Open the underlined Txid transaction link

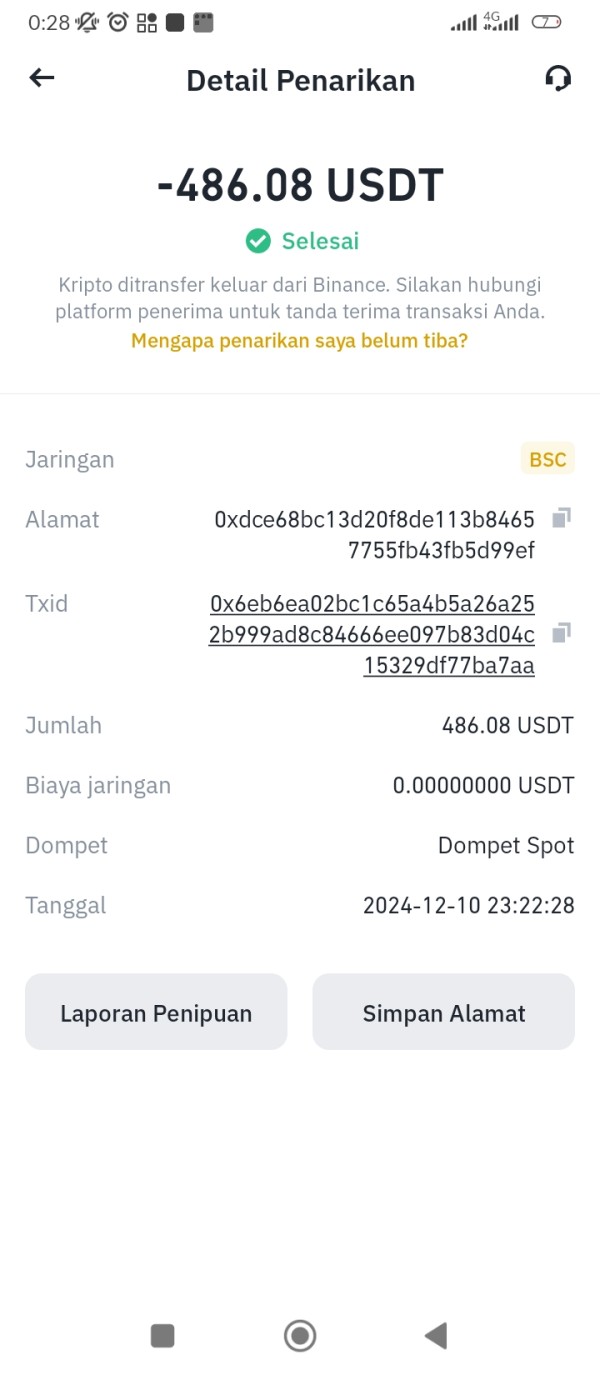[372, 635]
